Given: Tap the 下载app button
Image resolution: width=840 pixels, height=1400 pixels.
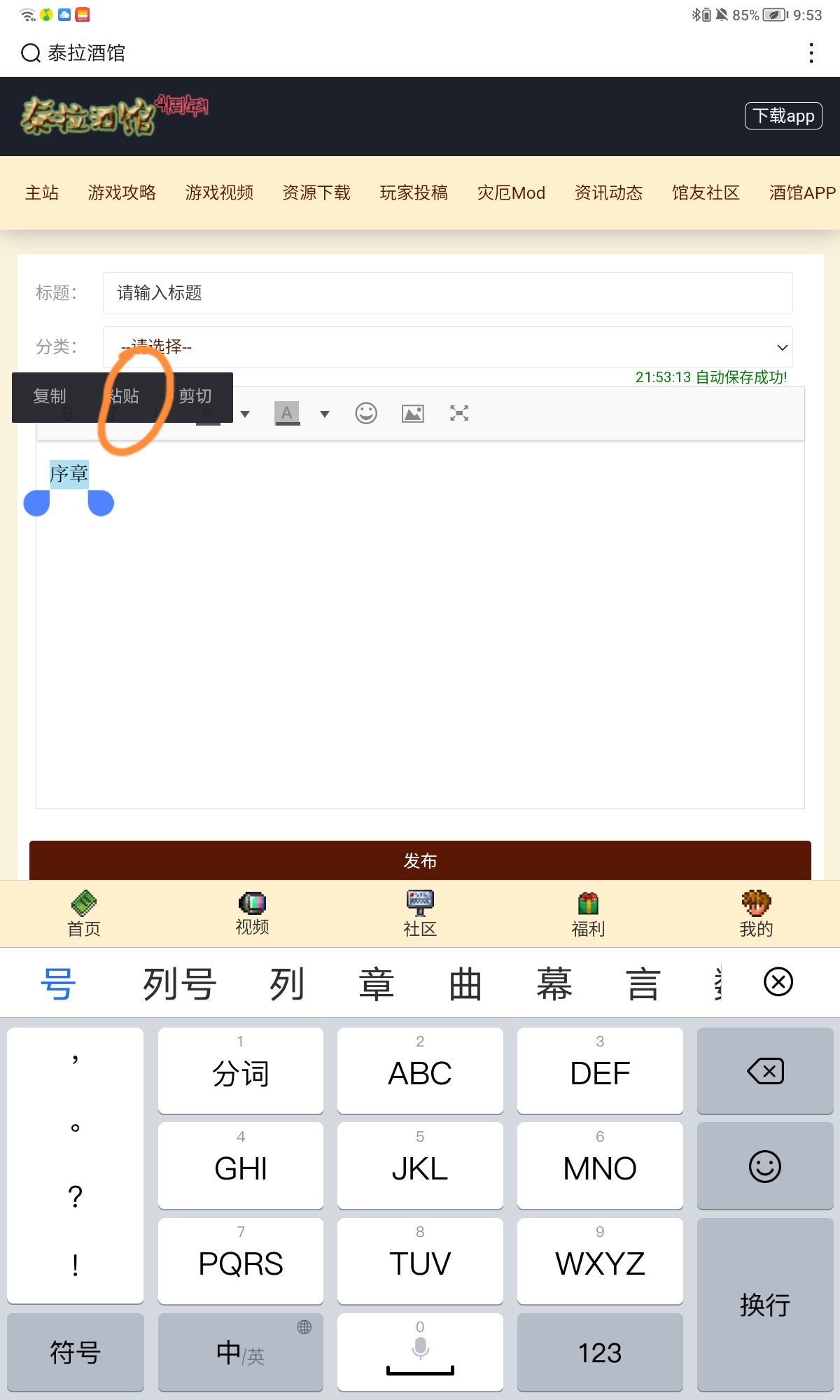Looking at the screenshot, I should [x=783, y=115].
